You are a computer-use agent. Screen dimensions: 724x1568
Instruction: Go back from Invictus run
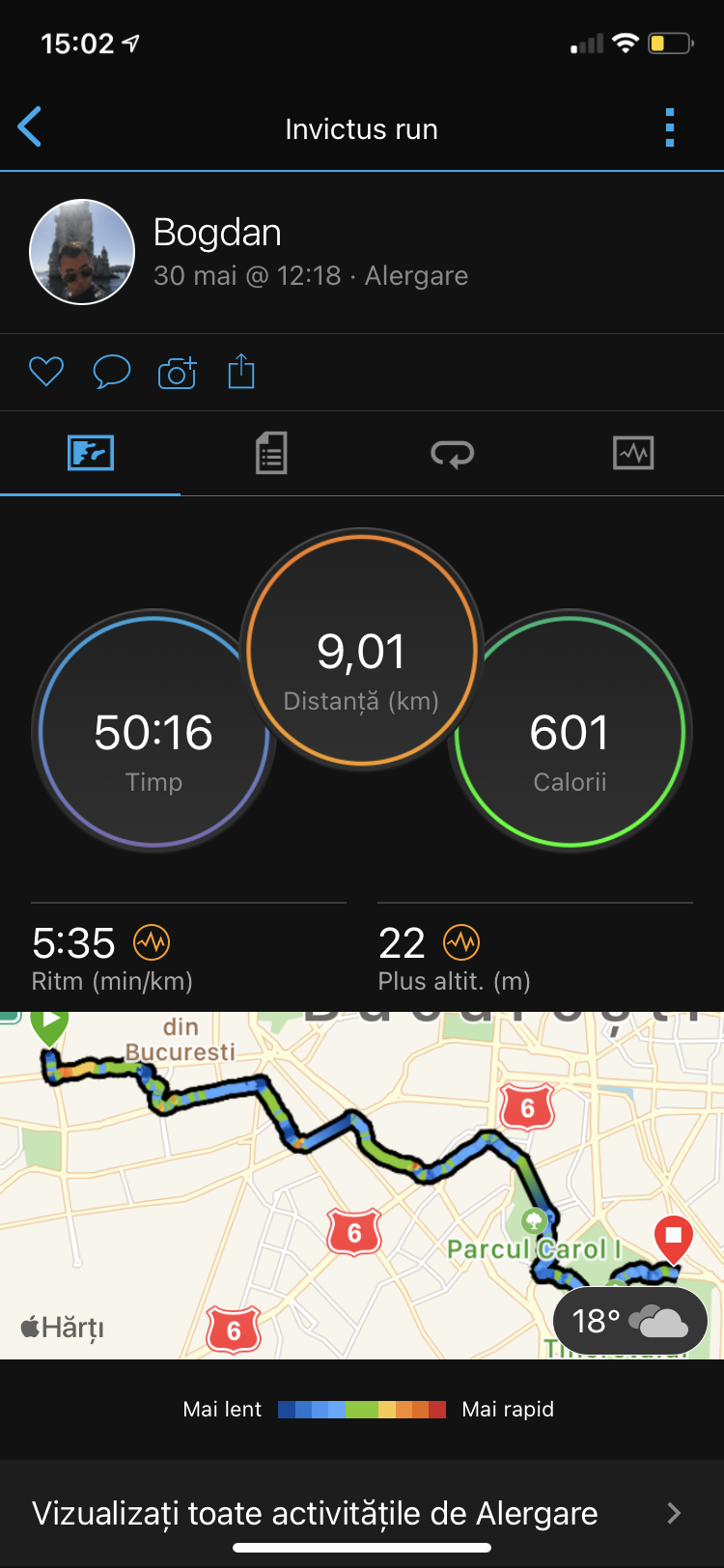click(31, 127)
